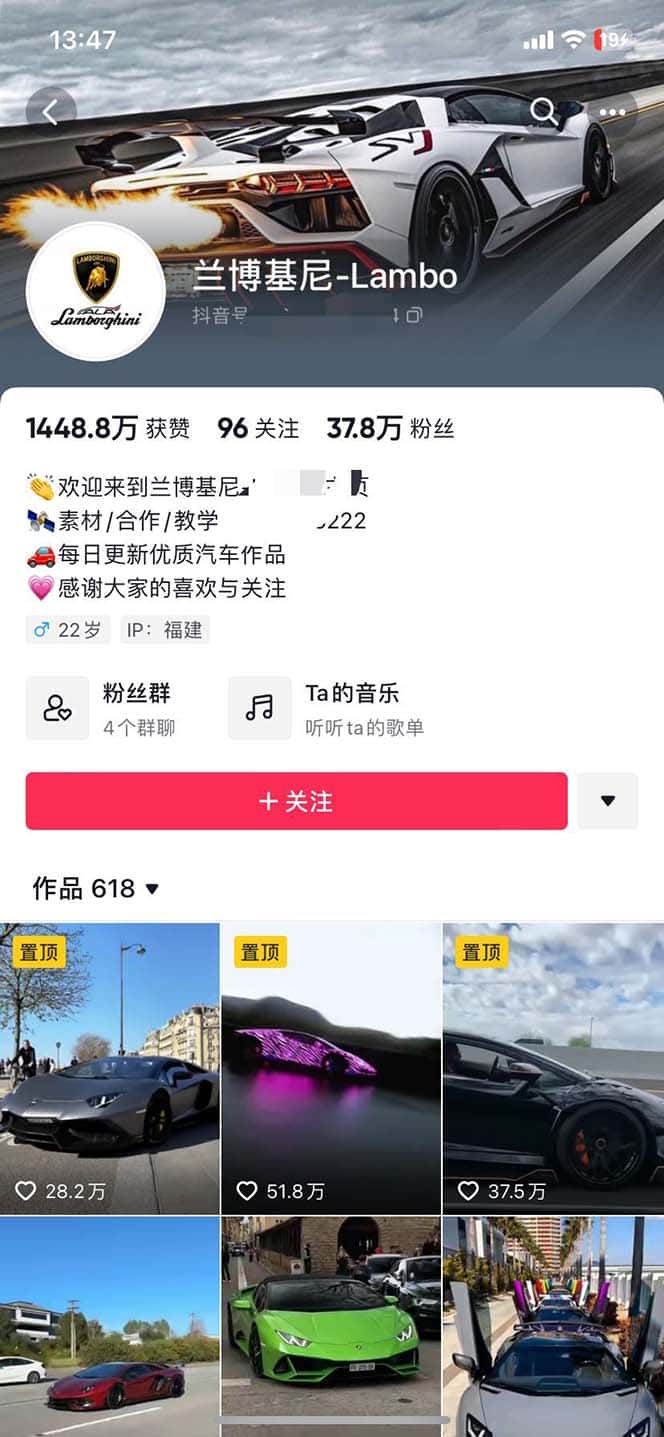This screenshot has width=664, height=1437.
Task: Follow this account with 关注 button
Action: (x=296, y=801)
